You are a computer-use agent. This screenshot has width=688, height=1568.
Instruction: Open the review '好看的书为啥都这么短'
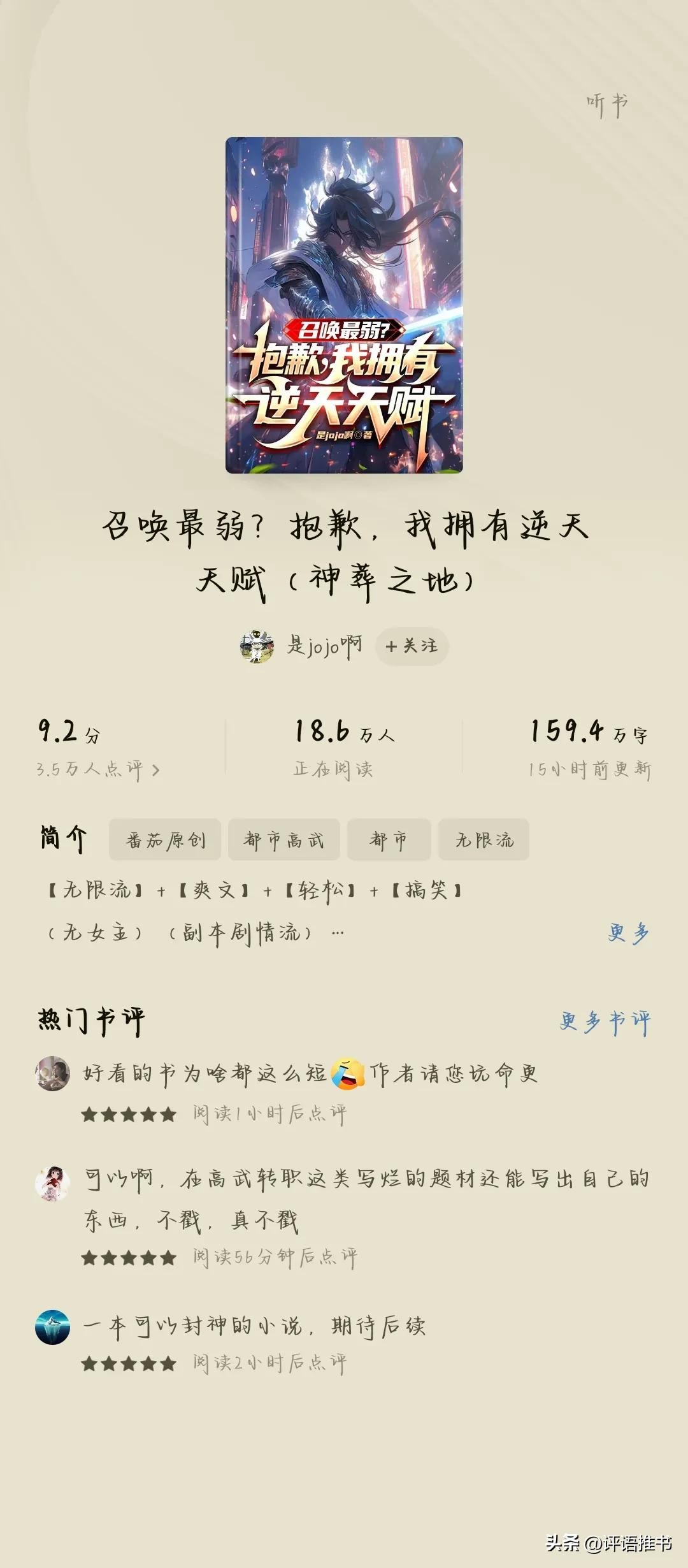tap(310, 1074)
